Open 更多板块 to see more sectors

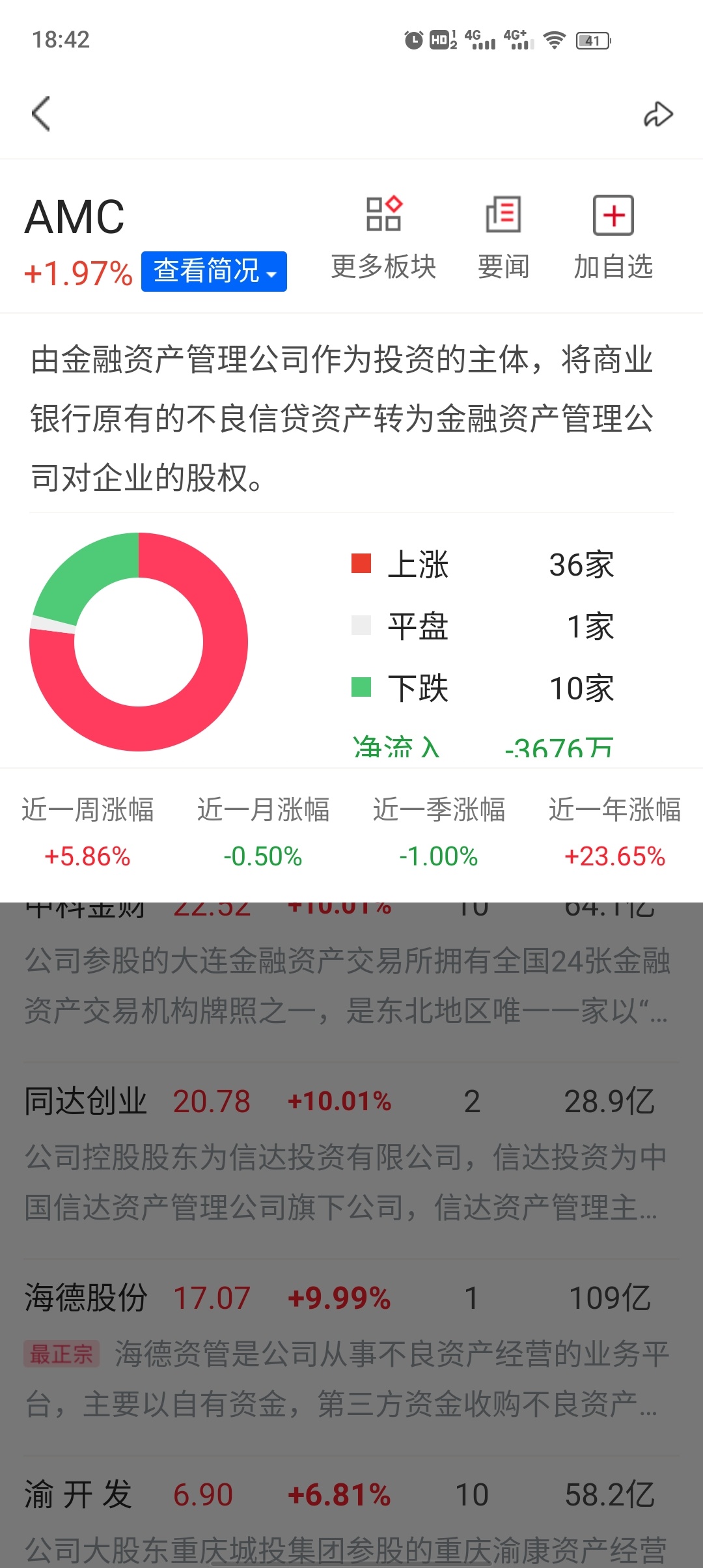pos(383,238)
